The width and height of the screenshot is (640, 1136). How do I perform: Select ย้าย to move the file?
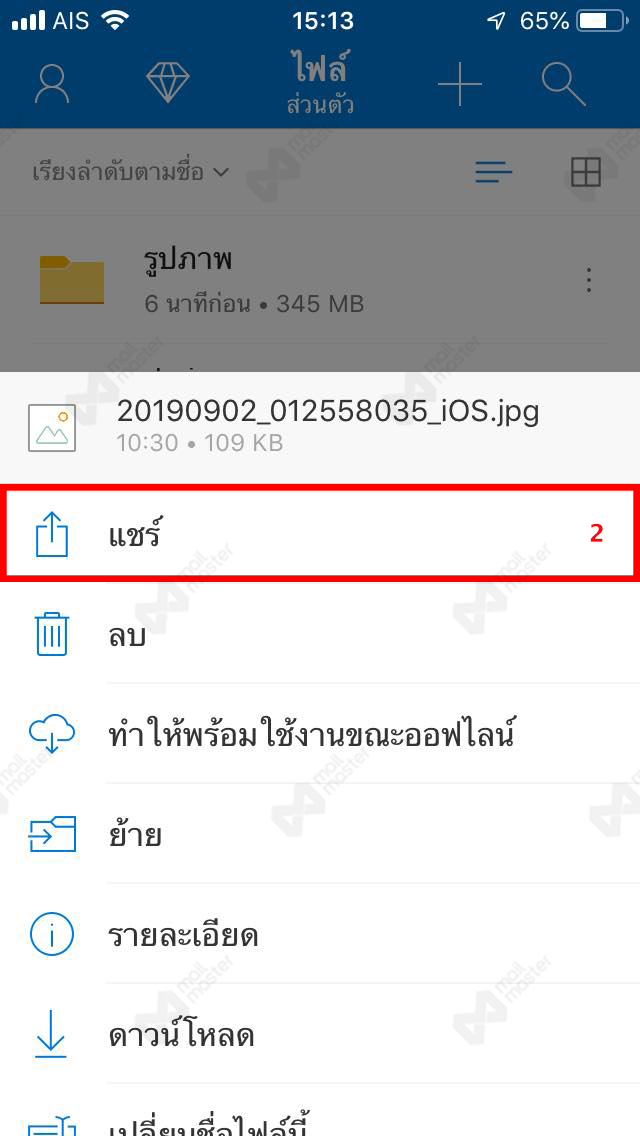point(320,834)
